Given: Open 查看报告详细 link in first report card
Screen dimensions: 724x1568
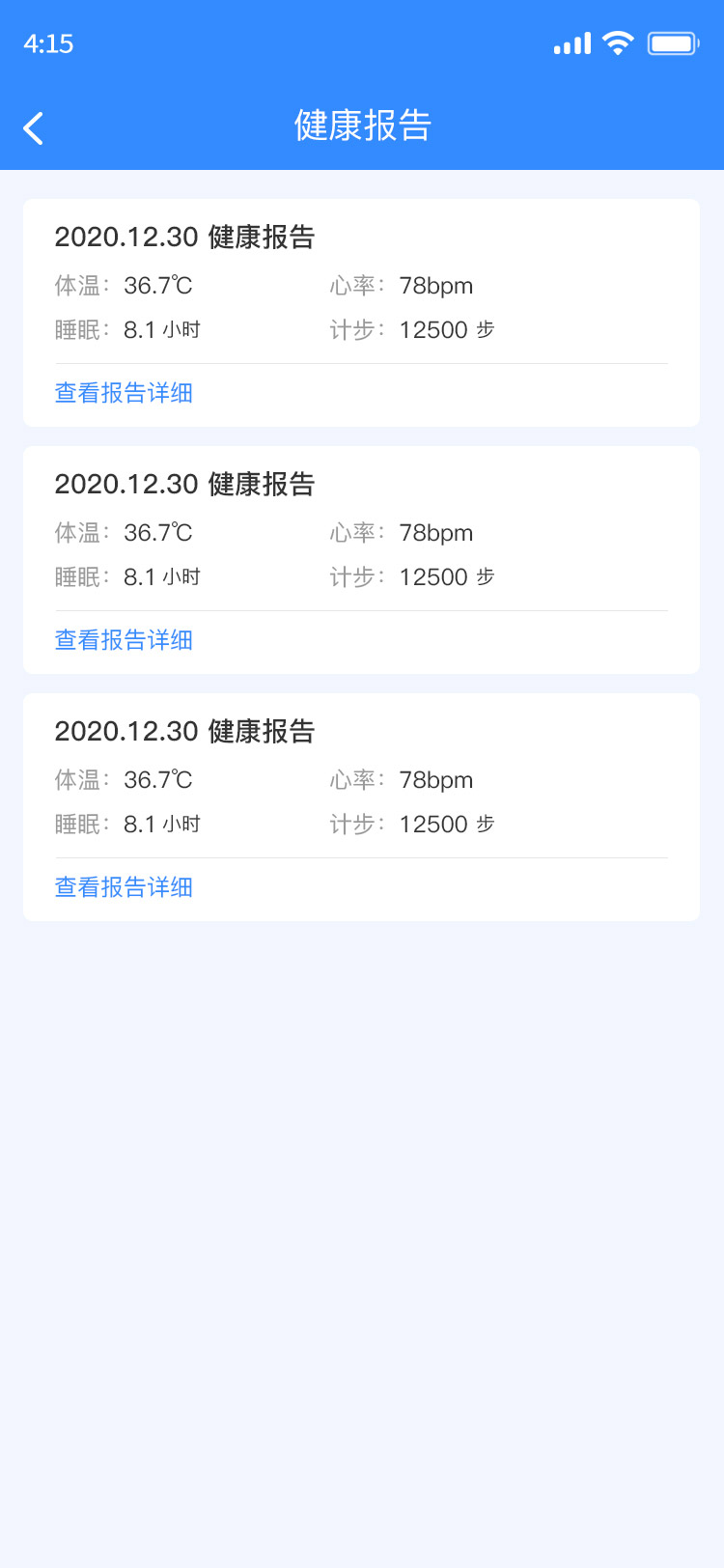Looking at the screenshot, I should point(124,393).
